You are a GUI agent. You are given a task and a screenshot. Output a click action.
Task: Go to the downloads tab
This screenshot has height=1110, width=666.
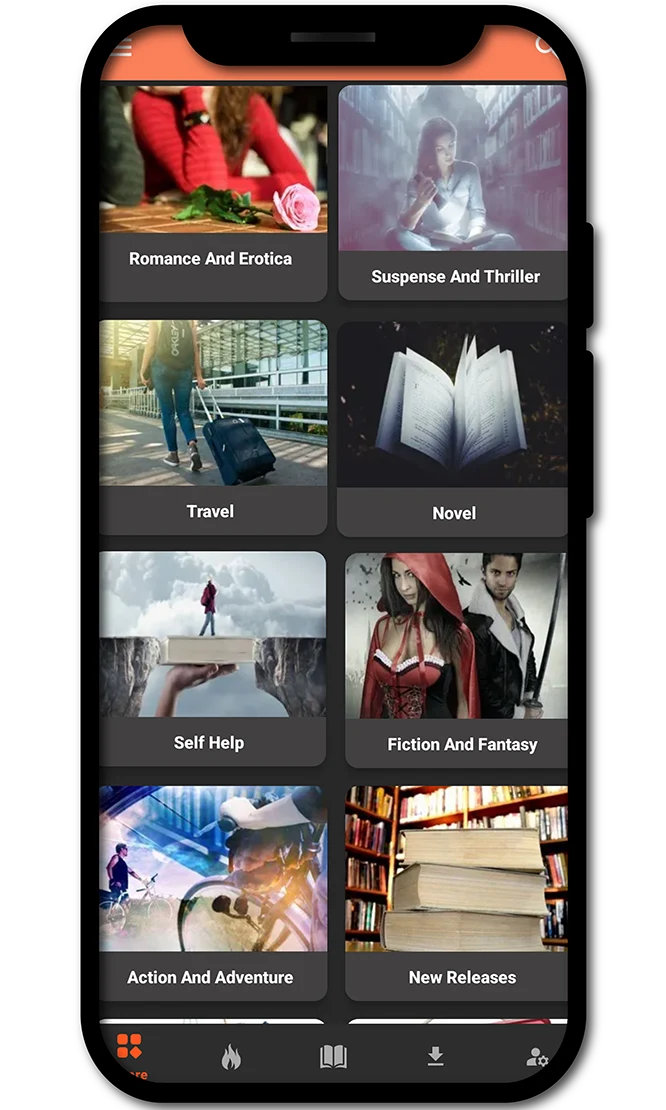[435, 1057]
